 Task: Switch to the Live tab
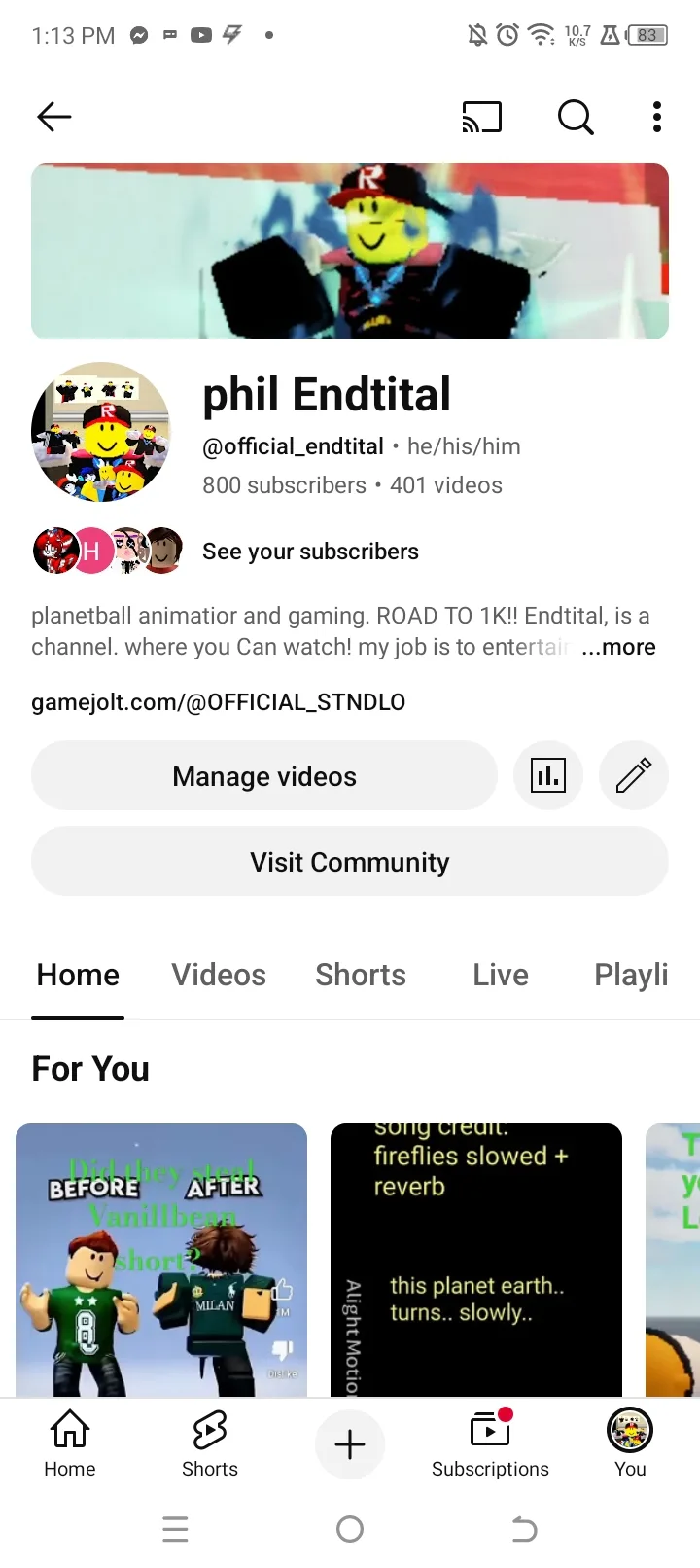(501, 975)
